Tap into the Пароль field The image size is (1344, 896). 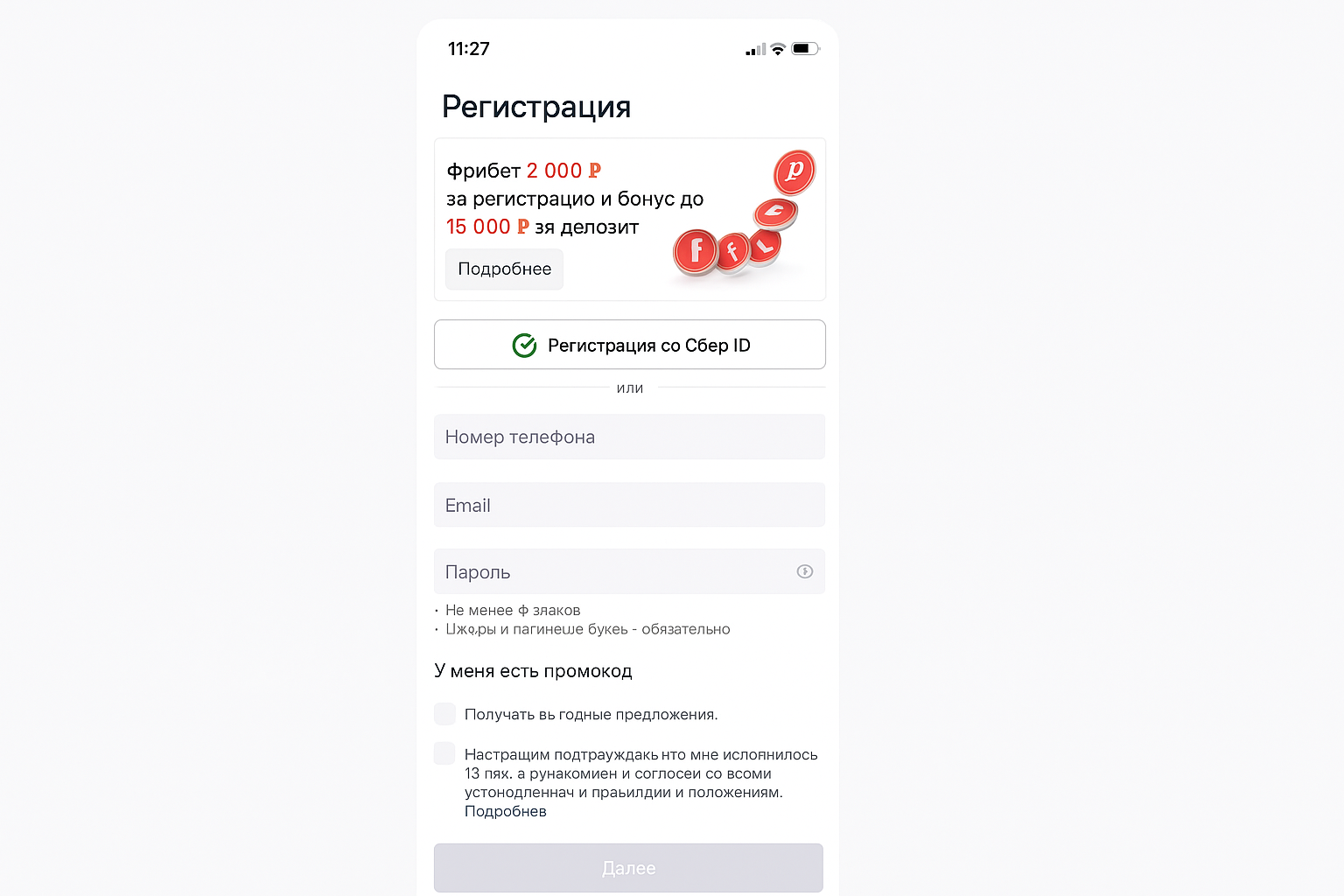612,571
